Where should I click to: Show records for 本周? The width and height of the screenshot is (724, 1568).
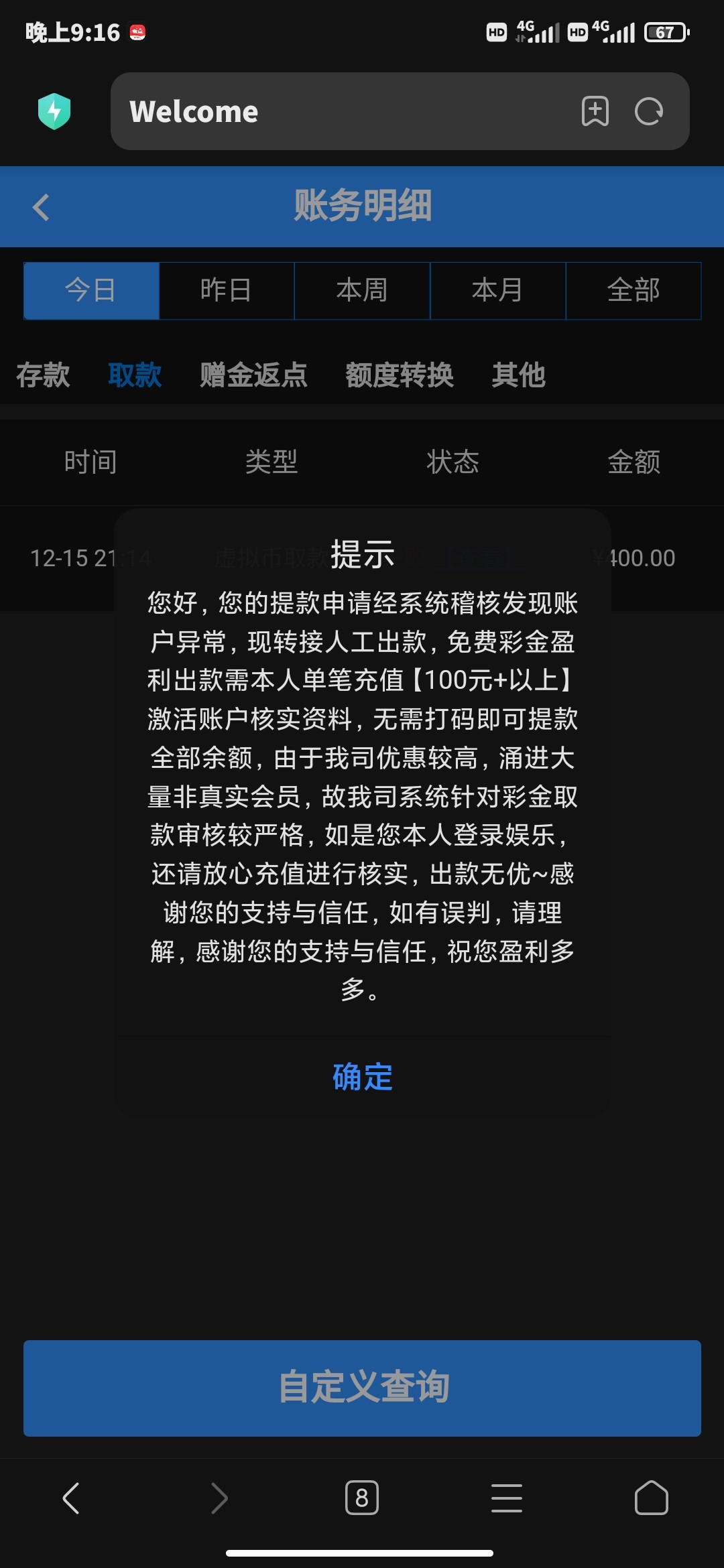tap(362, 291)
